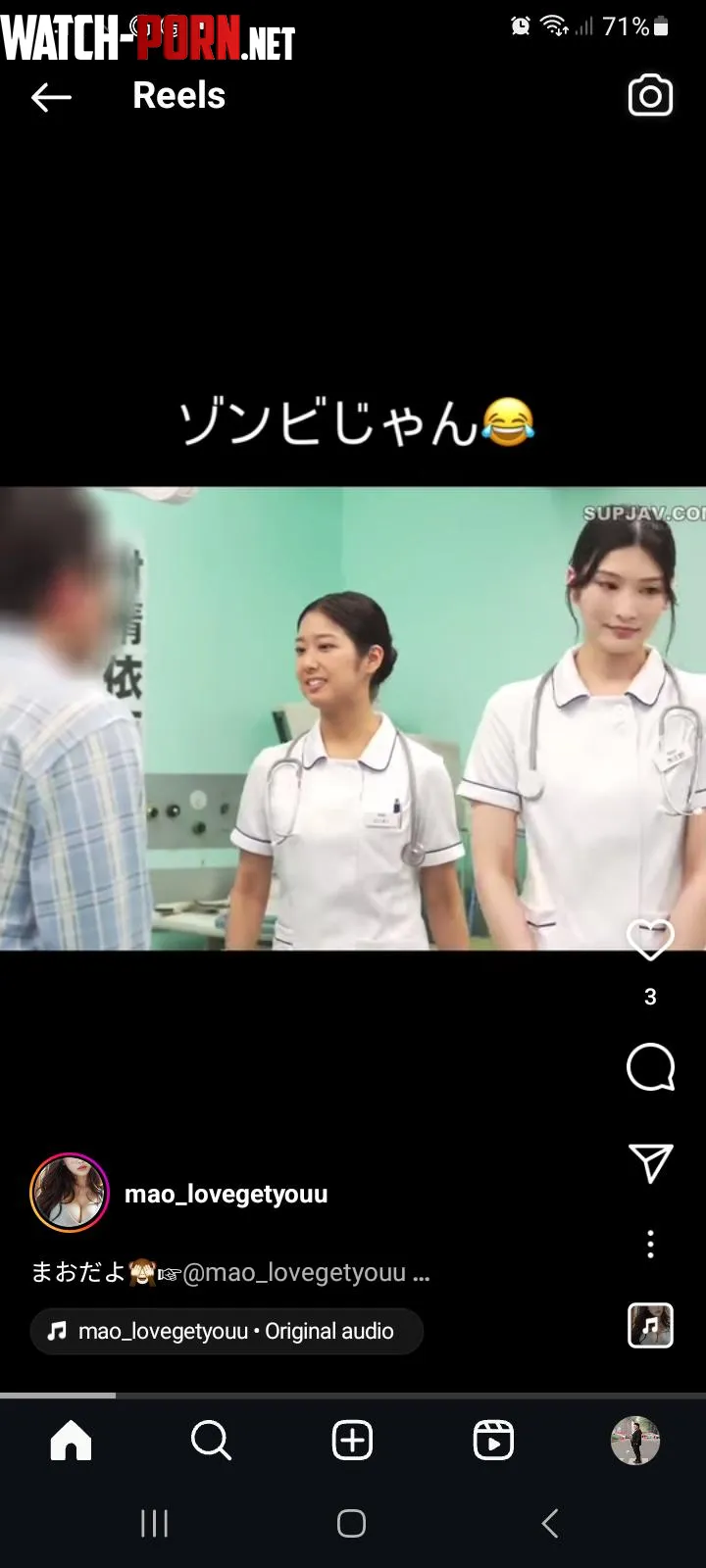
Task: Open the audio thumbnail at bottom right
Action: pos(650,1326)
